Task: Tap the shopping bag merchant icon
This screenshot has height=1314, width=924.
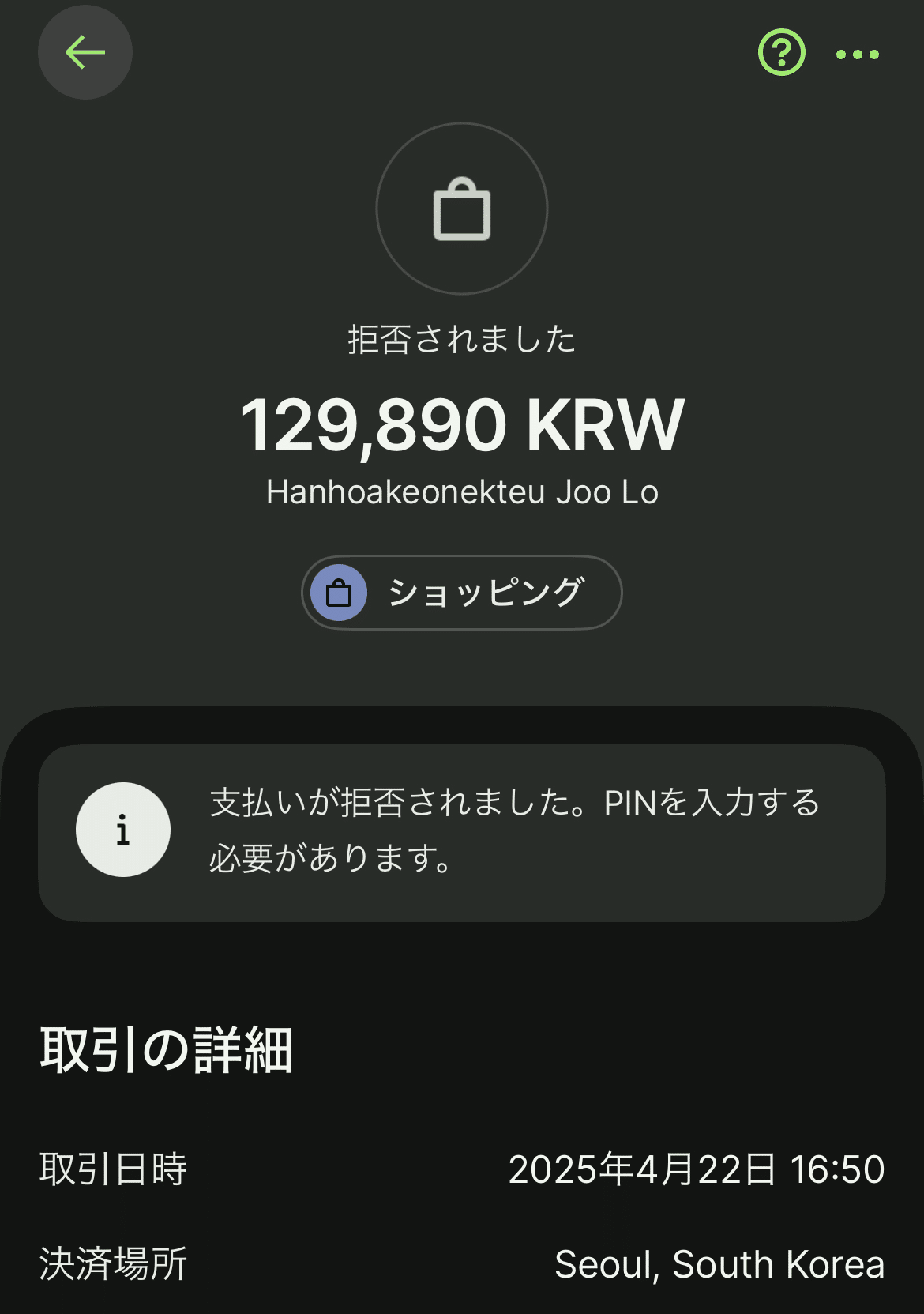Action: [462, 209]
